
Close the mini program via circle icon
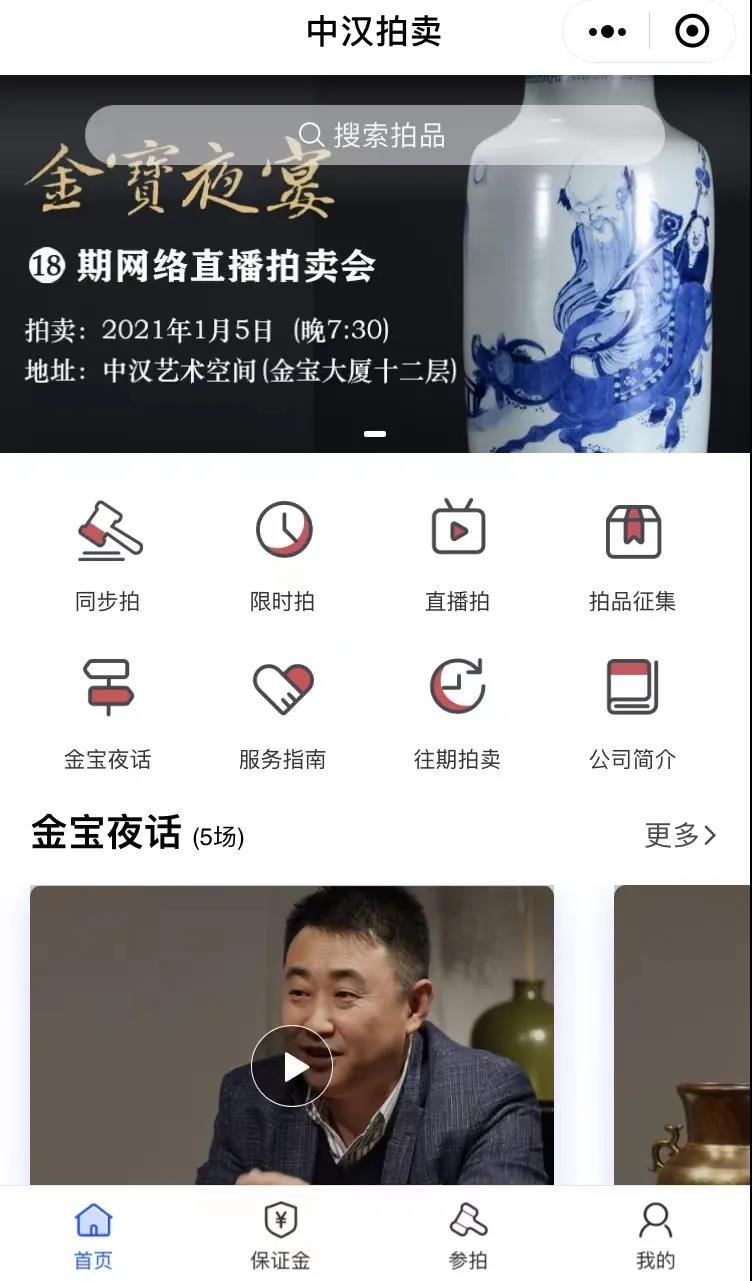(x=692, y=32)
